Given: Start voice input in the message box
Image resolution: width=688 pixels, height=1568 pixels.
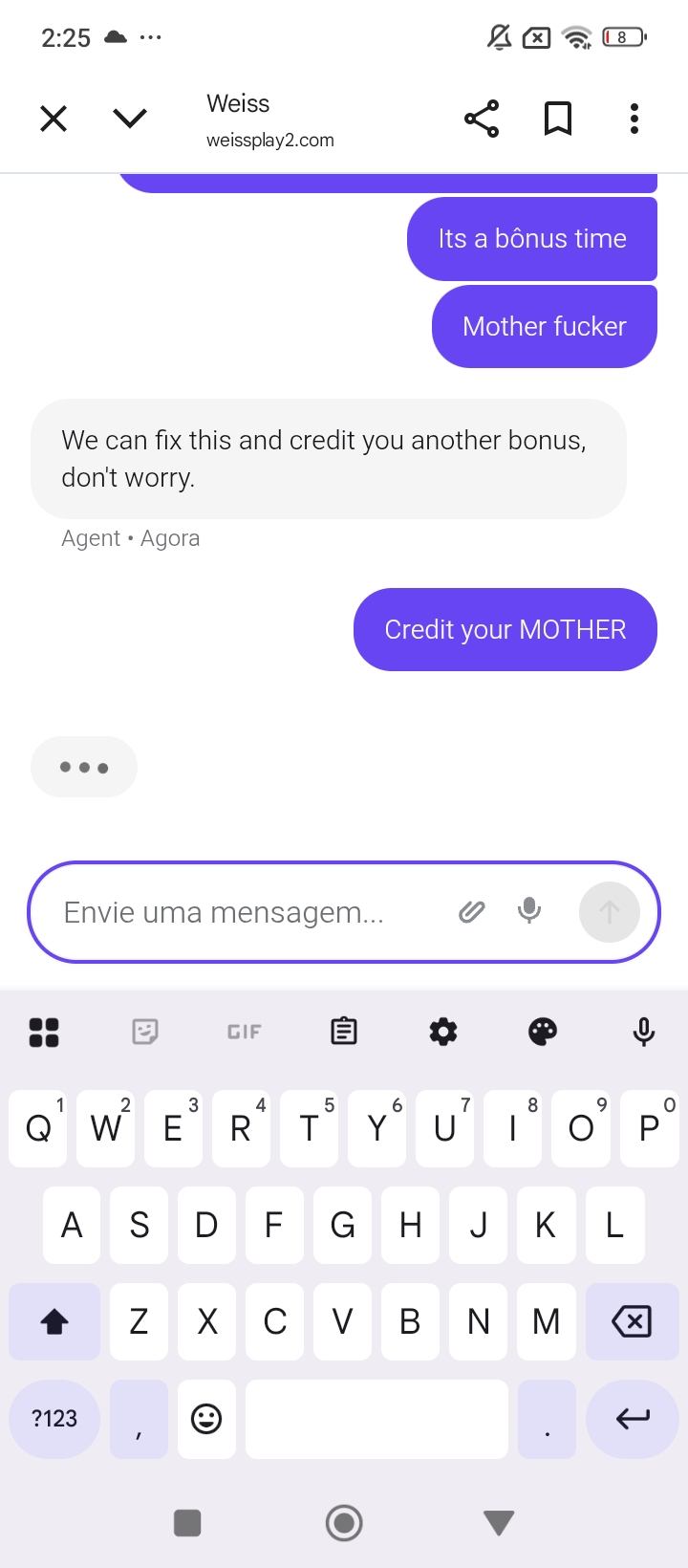Looking at the screenshot, I should 529,911.
